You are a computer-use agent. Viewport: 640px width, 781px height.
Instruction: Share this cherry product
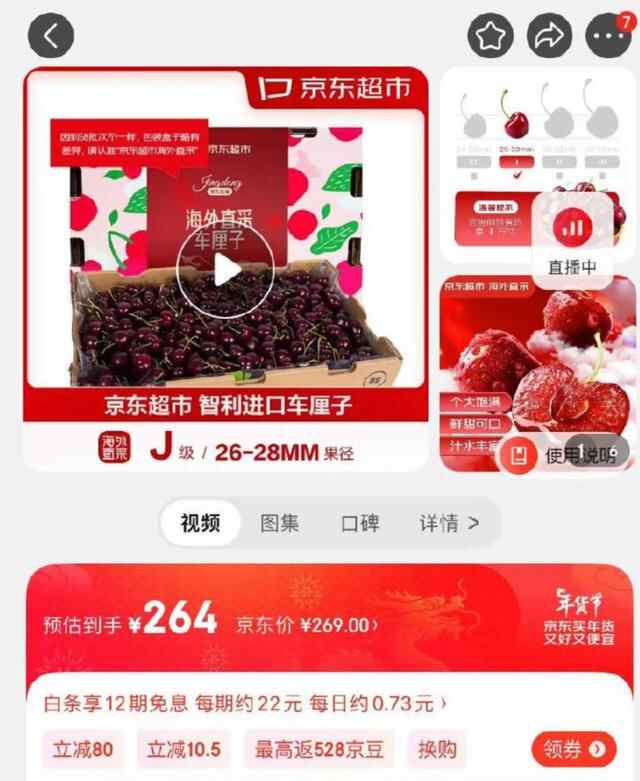(549, 37)
